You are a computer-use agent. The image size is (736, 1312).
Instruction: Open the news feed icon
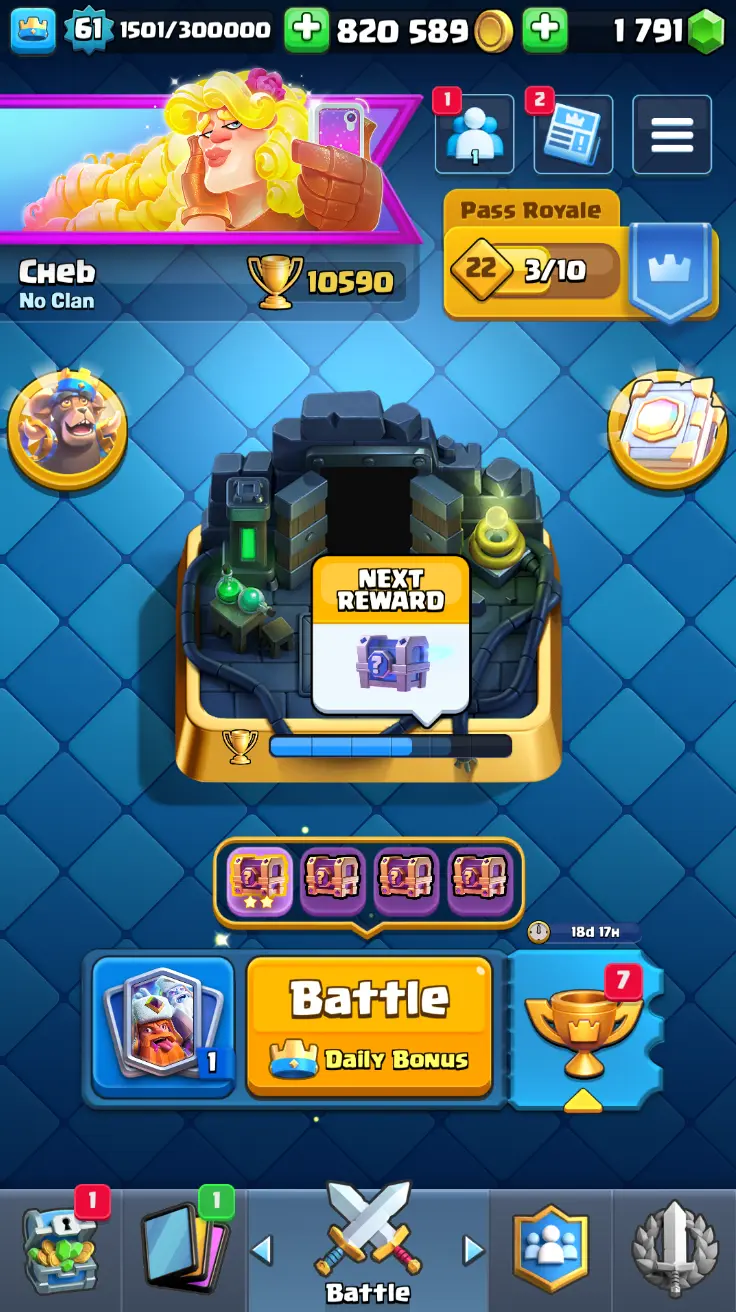(573, 134)
